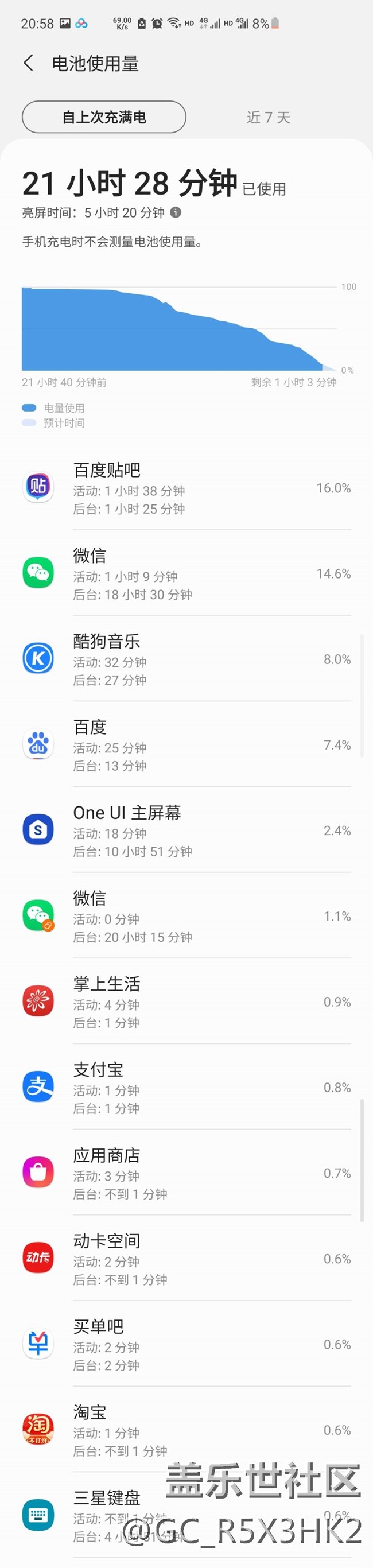Open 淘宝 battery usage details
This screenshot has width=373, height=1568.
tap(186, 1430)
